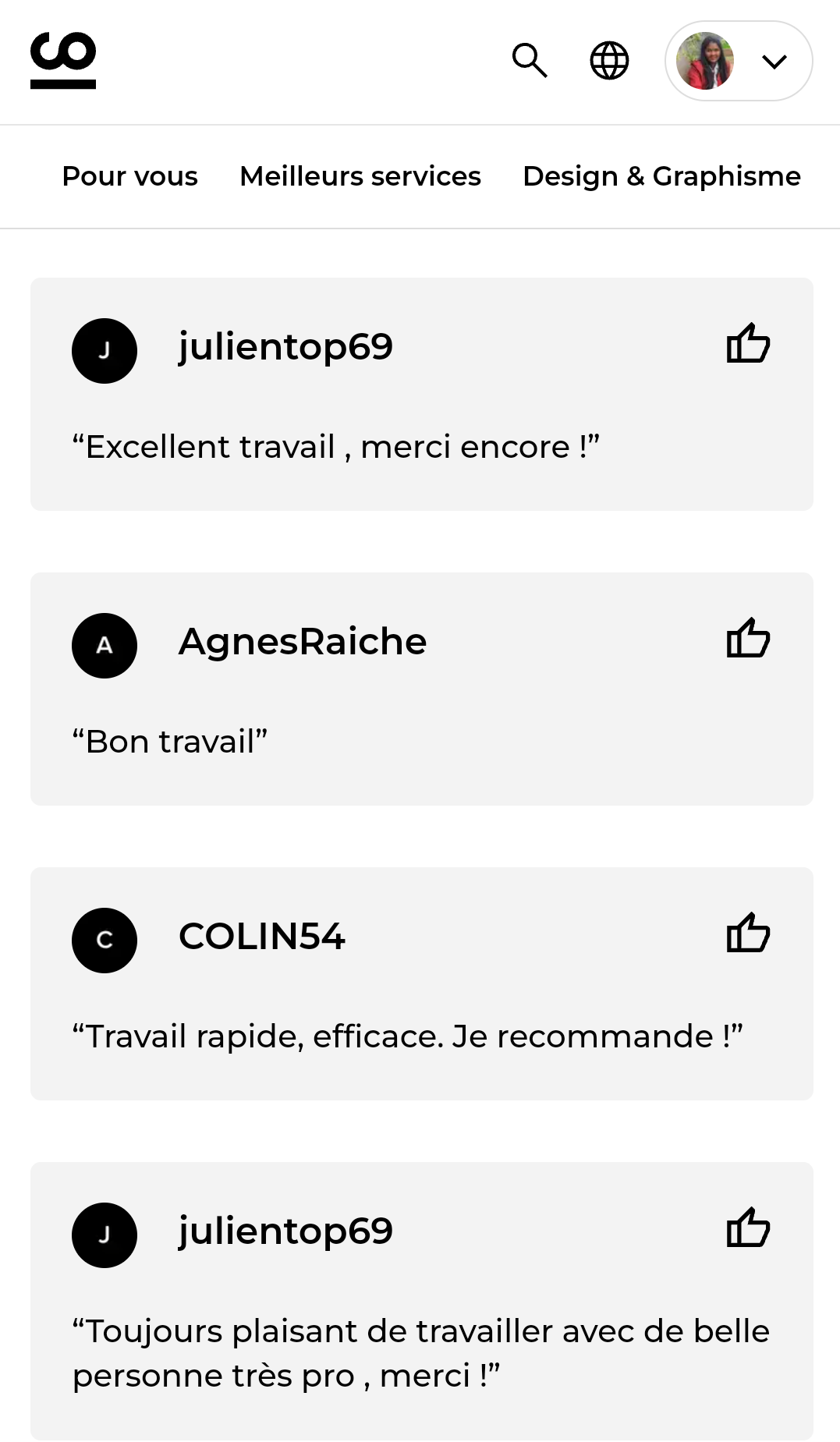The height and width of the screenshot is (1442, 840).
Task: Select the Meilleurs services tab
Action: point(360,176)
